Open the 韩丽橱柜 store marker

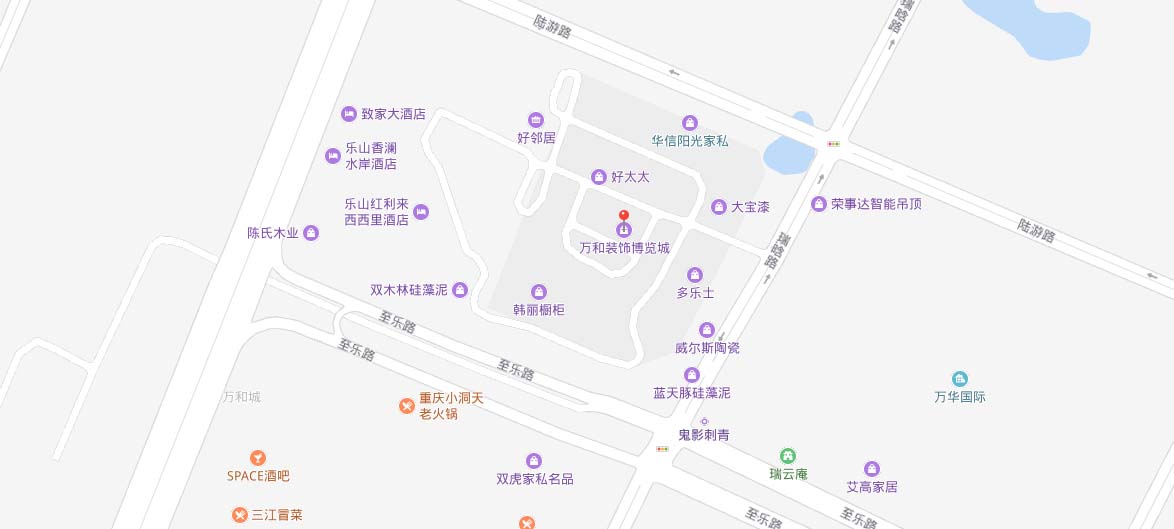coord(539,292)
